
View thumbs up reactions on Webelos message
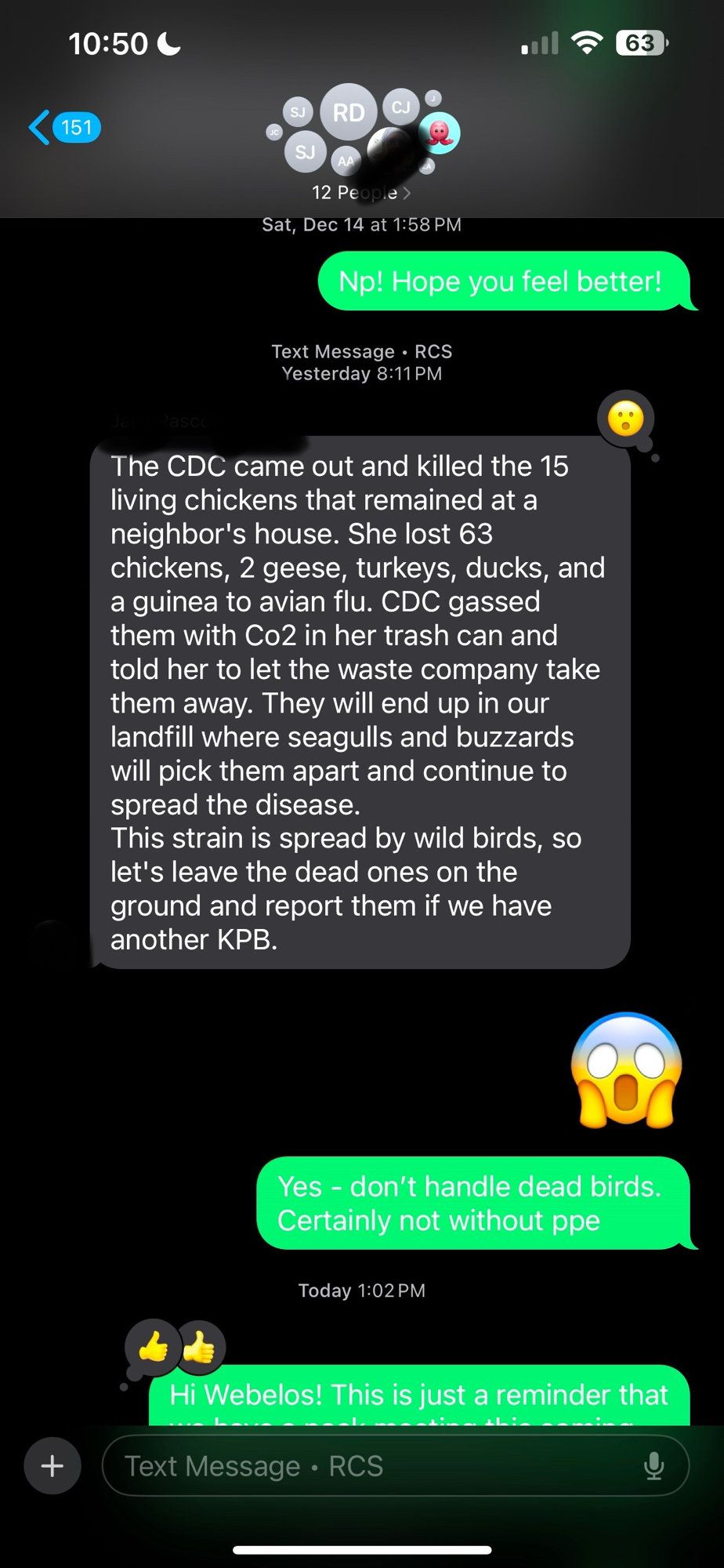point(176,1348)
